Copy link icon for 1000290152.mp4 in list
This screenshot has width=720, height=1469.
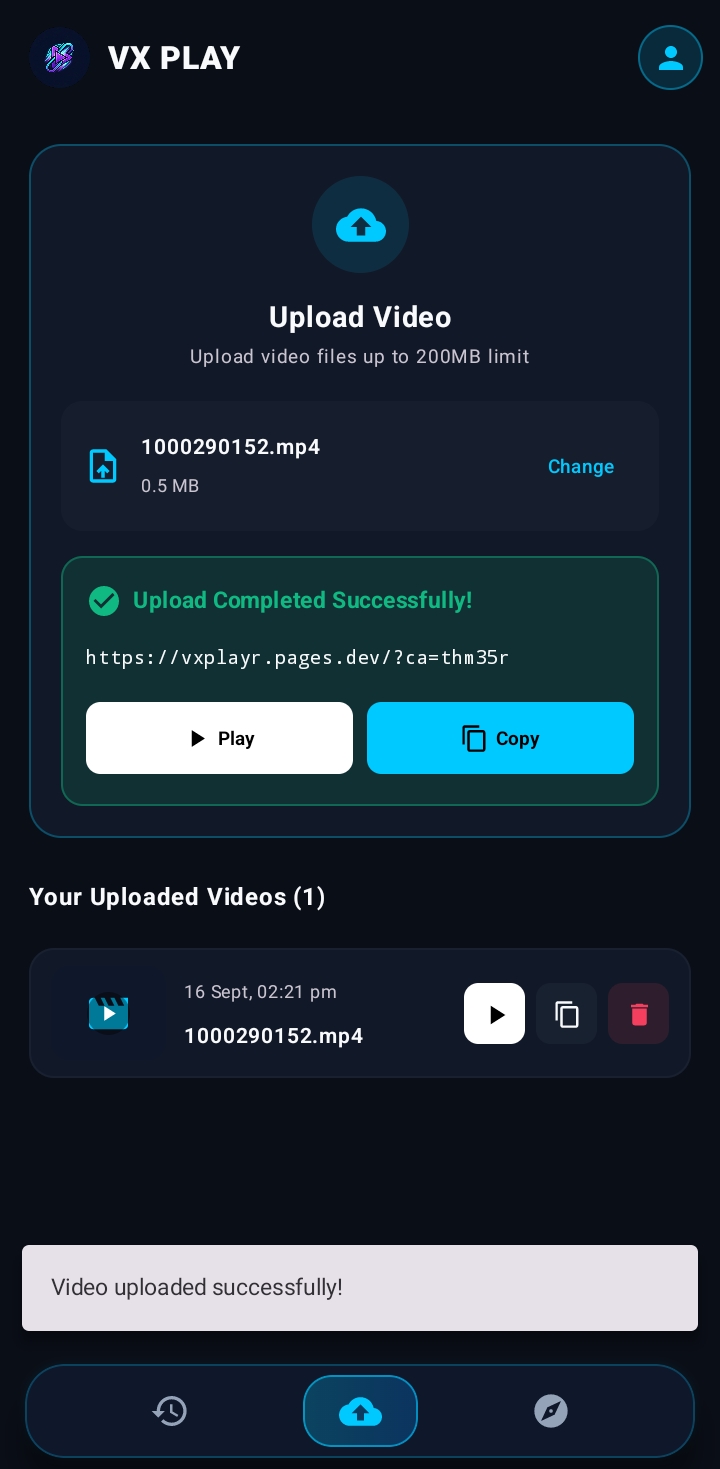tap(567, 1014)
